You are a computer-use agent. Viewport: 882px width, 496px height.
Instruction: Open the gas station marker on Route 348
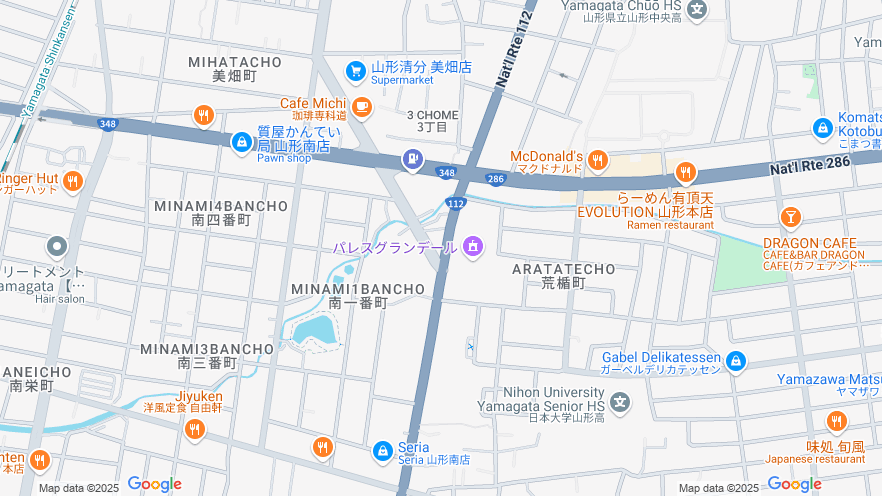(412, 158)
